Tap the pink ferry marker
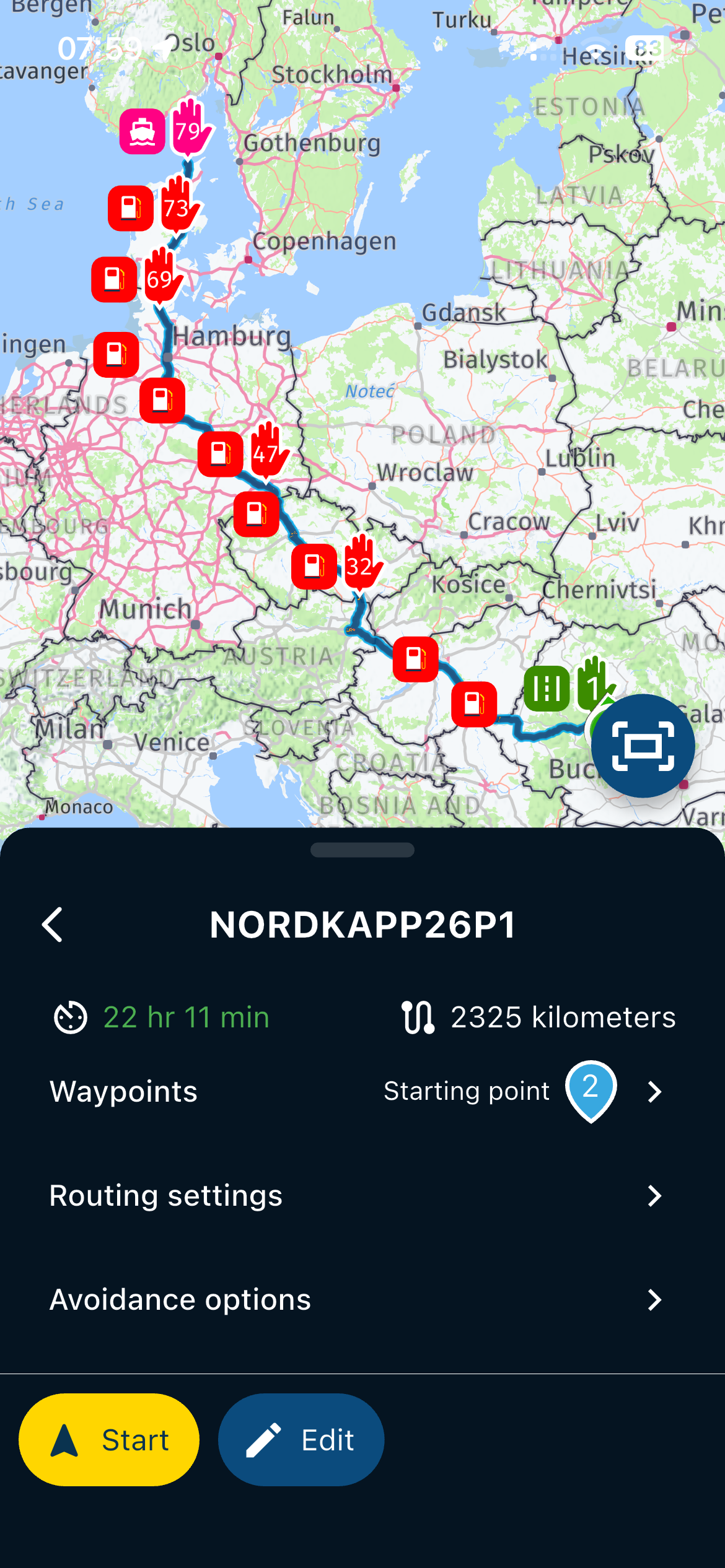The height and width of the screenshot is (1568, 725). pos(143,131)
